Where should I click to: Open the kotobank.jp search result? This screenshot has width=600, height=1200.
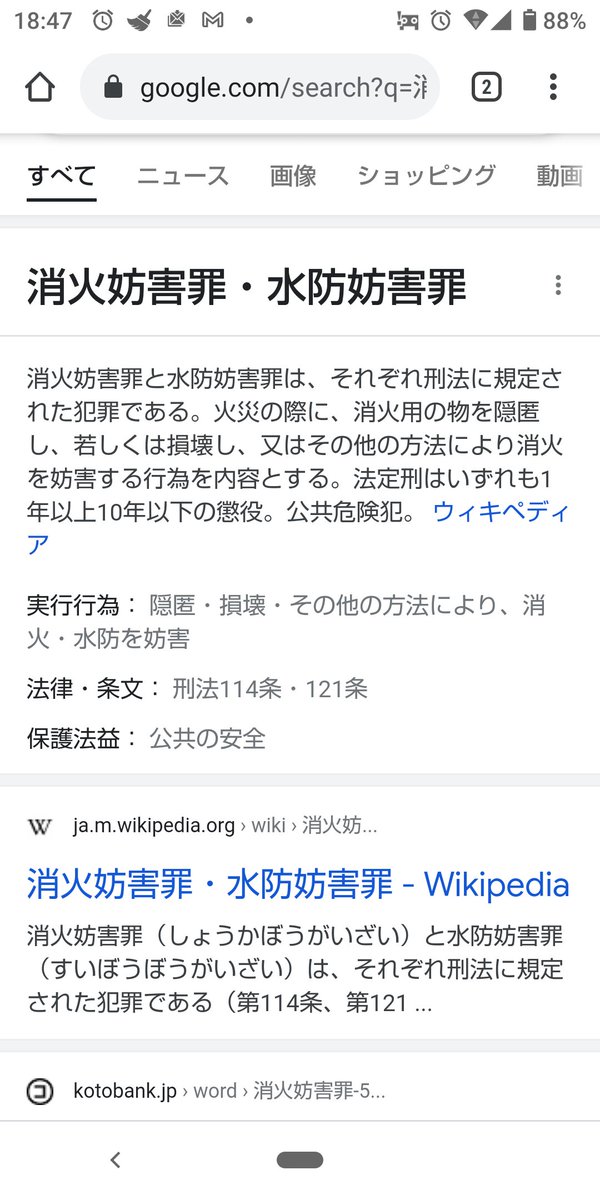206,1090
